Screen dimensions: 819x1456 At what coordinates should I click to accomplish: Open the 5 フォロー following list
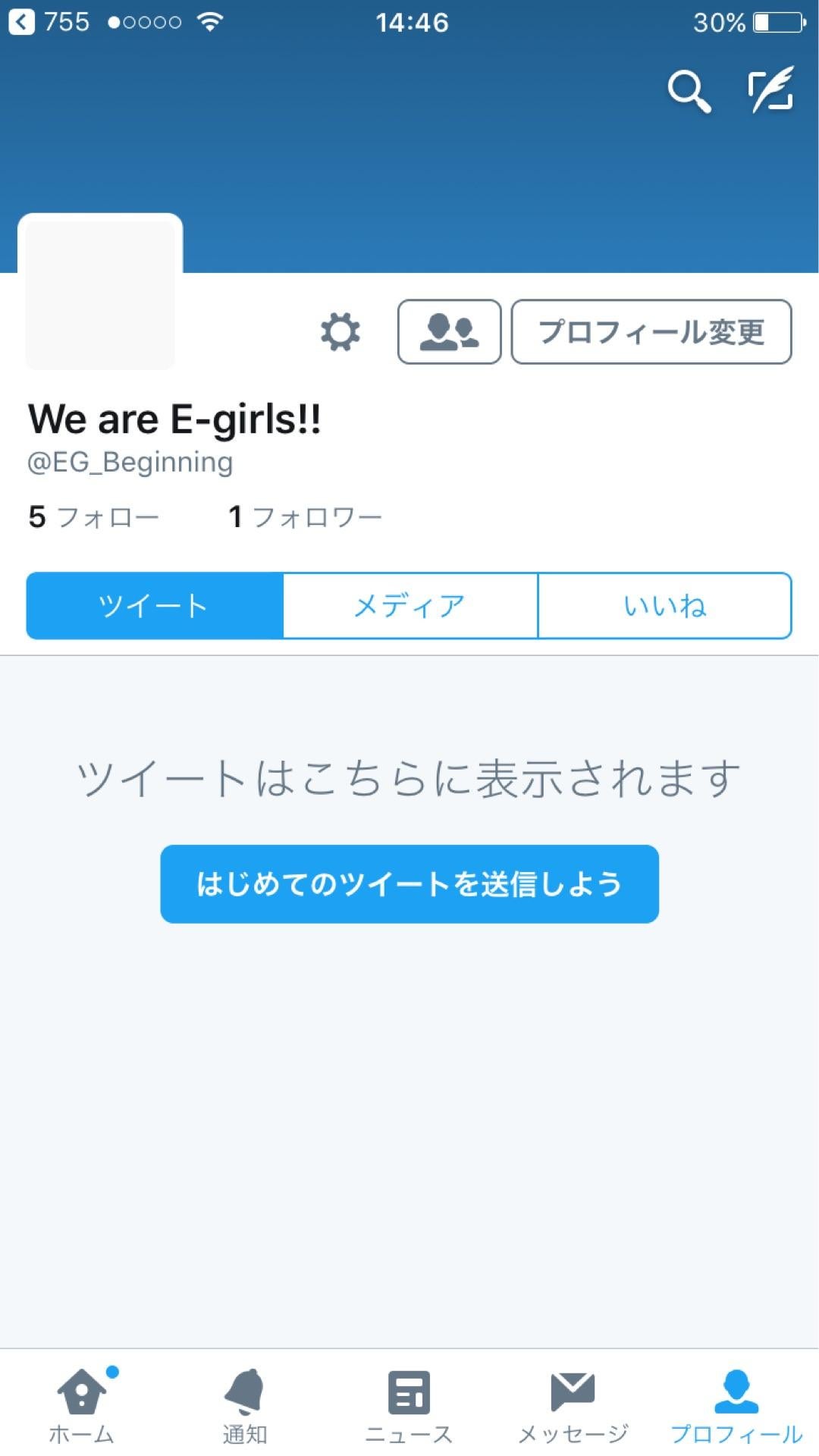click(93, 516)
